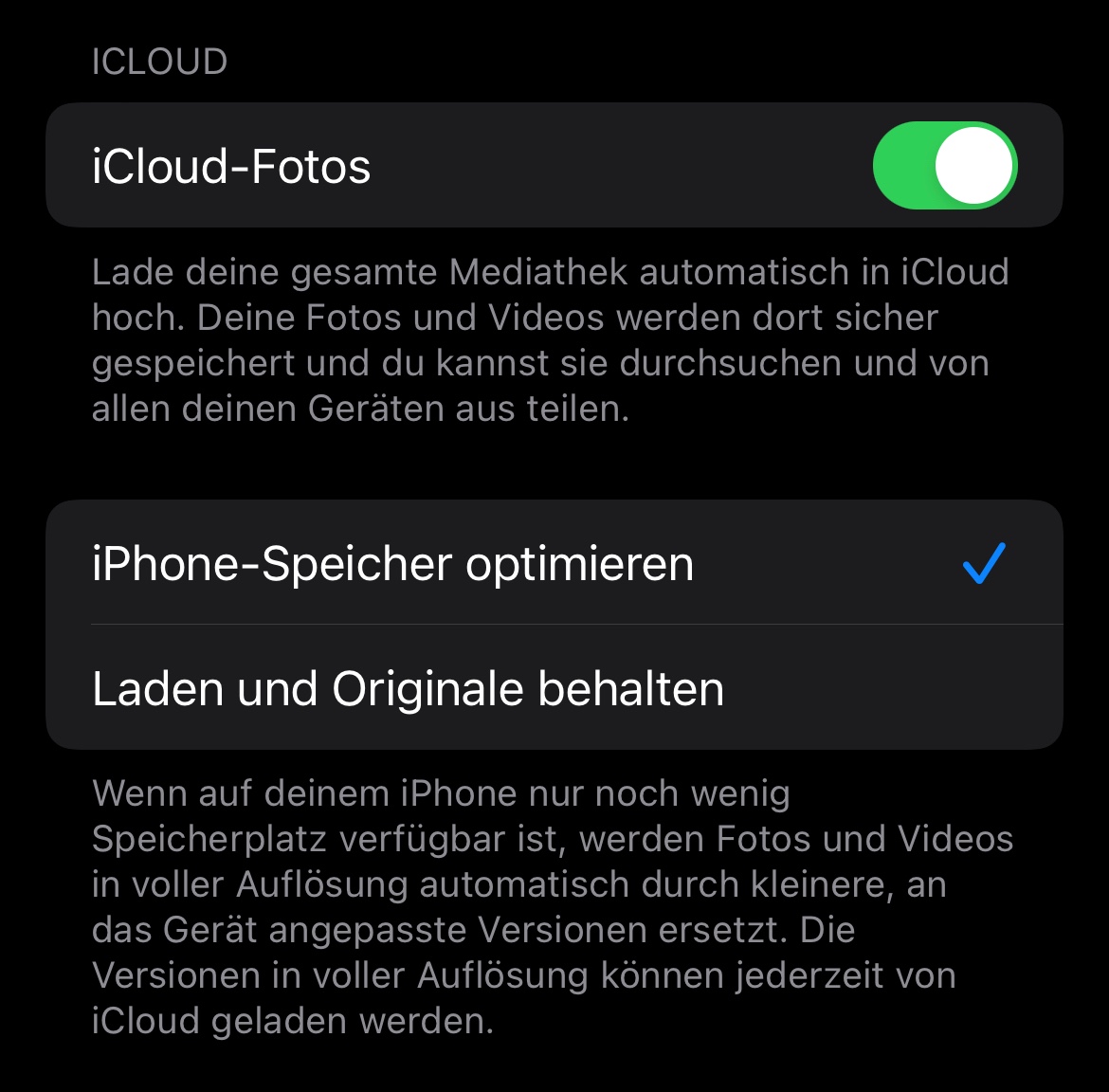Select iPhone-Speicher optimieren option

coord(554,563)
